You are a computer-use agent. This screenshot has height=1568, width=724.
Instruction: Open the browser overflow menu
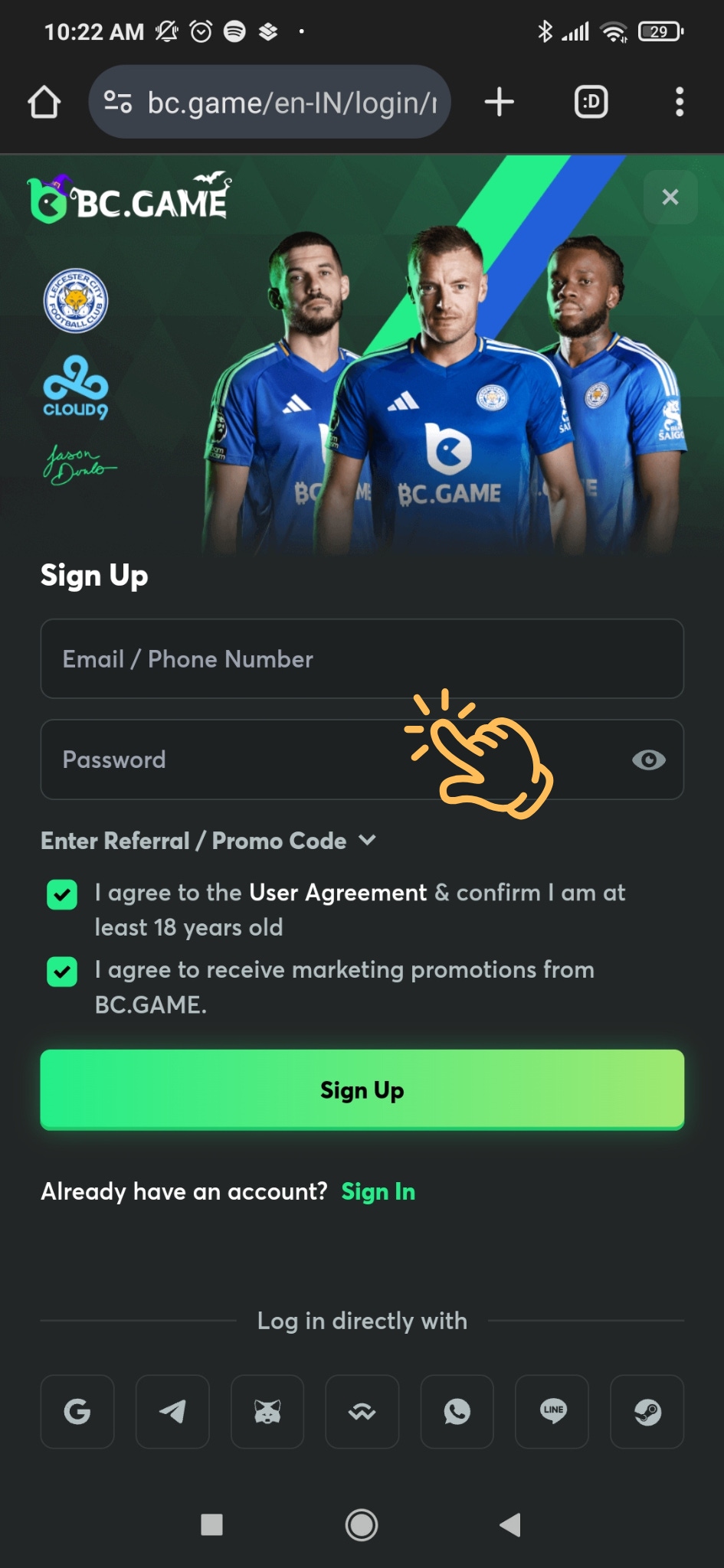click(x=679, y=102)
